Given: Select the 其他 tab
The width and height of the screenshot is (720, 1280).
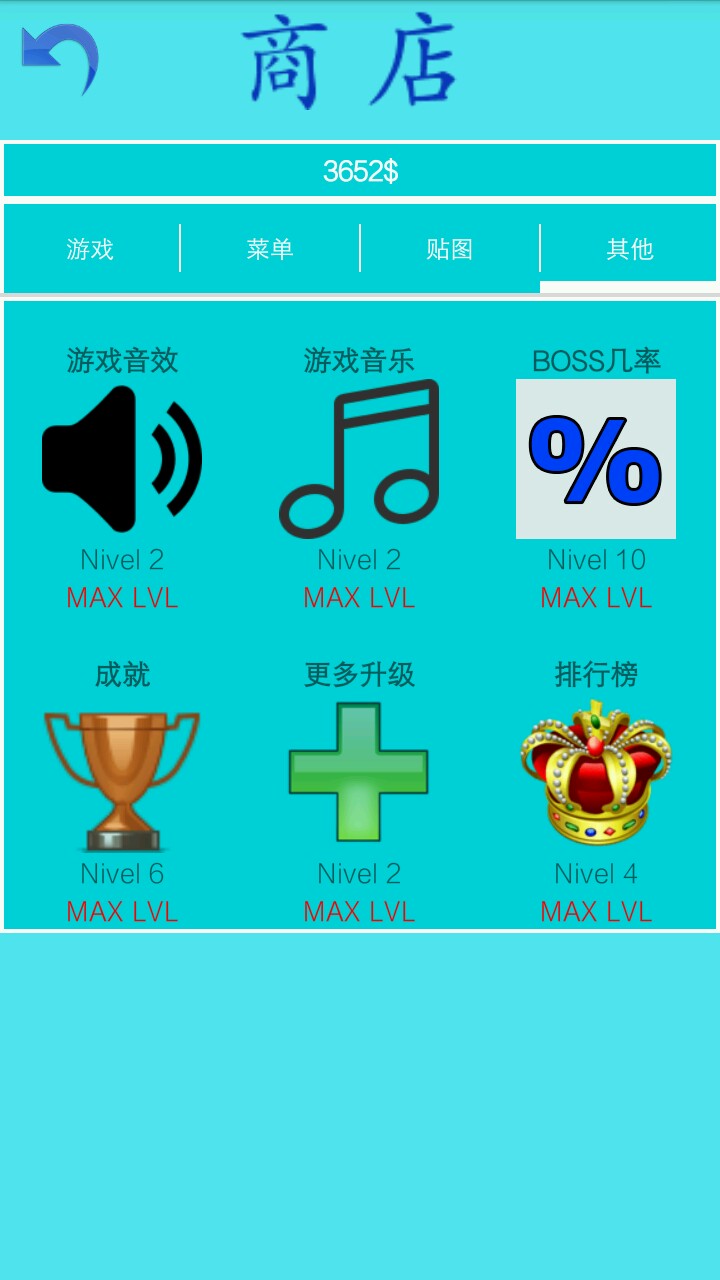Looking at the screenshot, I should (x=629, y=249).
